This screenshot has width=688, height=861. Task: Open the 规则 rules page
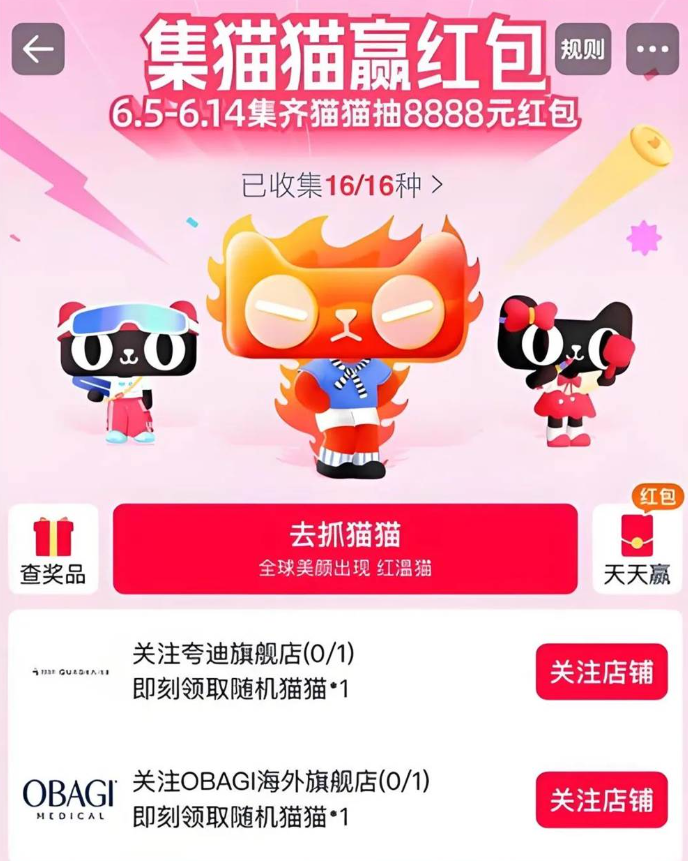[582, 49]
